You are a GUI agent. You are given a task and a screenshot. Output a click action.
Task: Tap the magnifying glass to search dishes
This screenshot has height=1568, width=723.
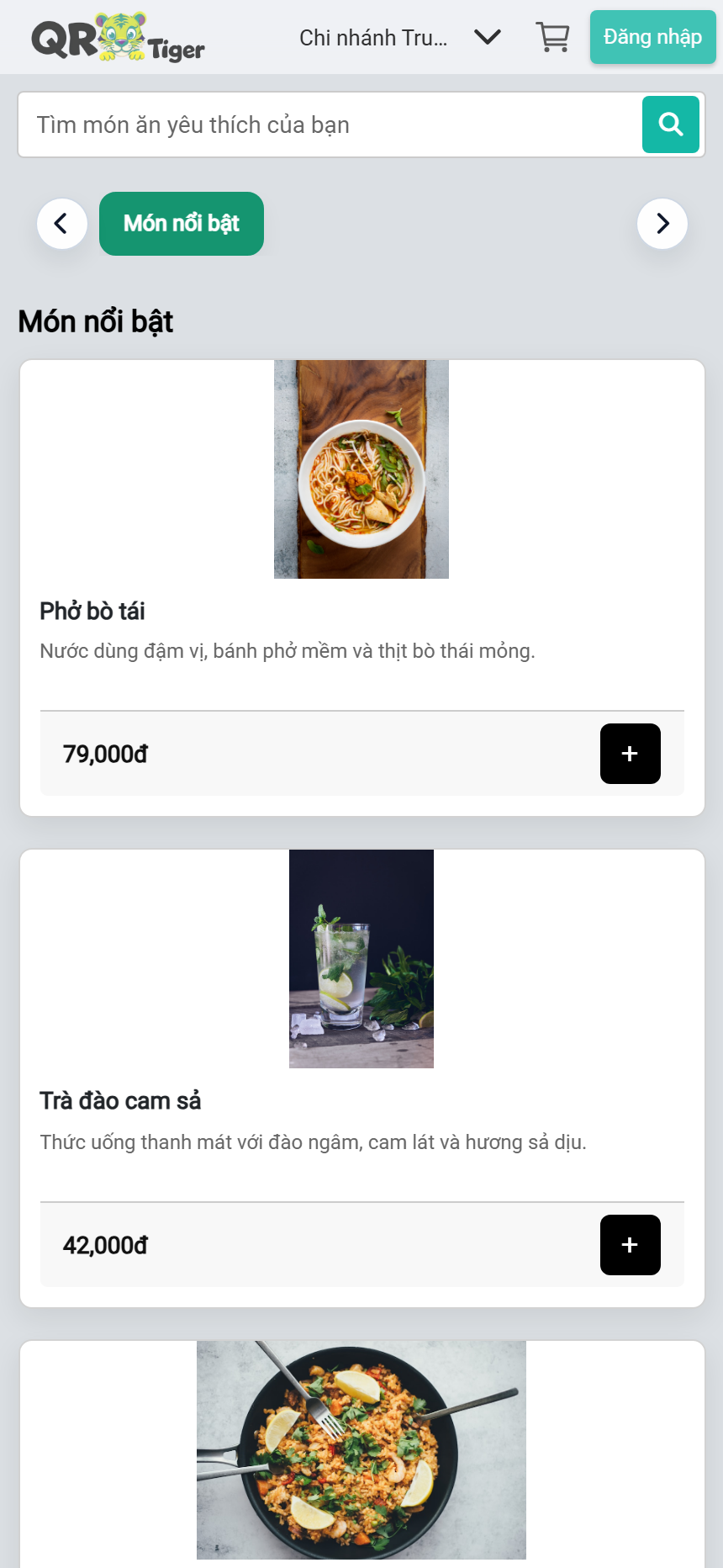click(670, 124)
